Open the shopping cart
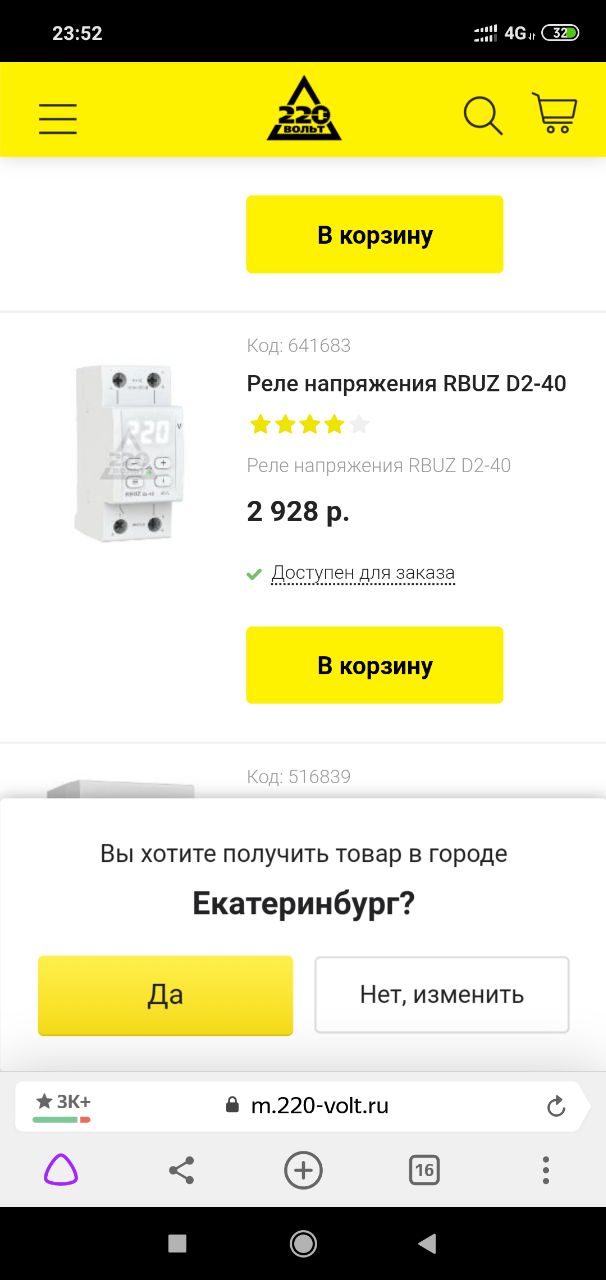Viewport: 606px width, 1280px height. coord(554,114)
